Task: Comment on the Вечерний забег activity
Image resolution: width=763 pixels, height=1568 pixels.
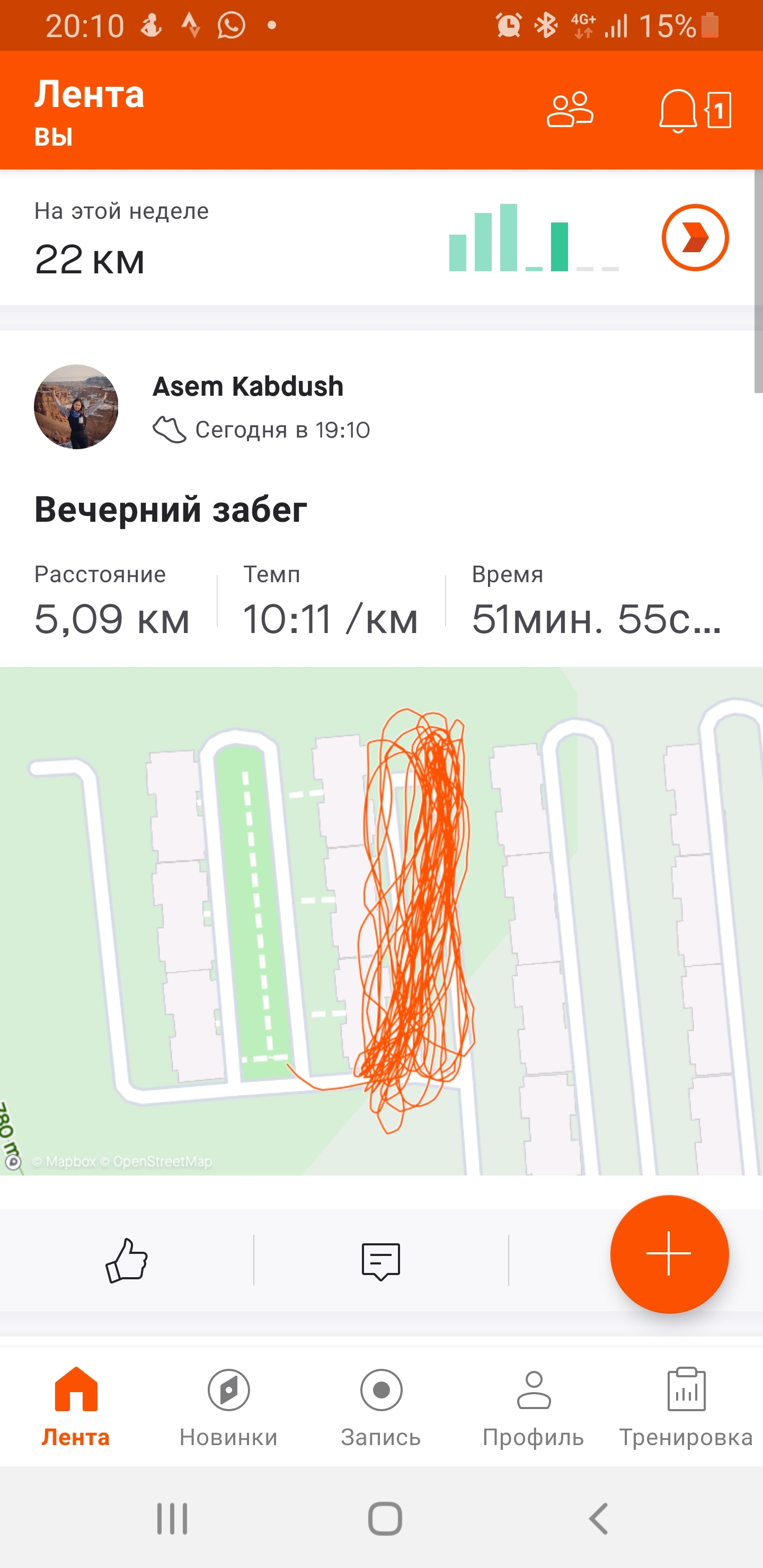Action: tap(381, 1261)
